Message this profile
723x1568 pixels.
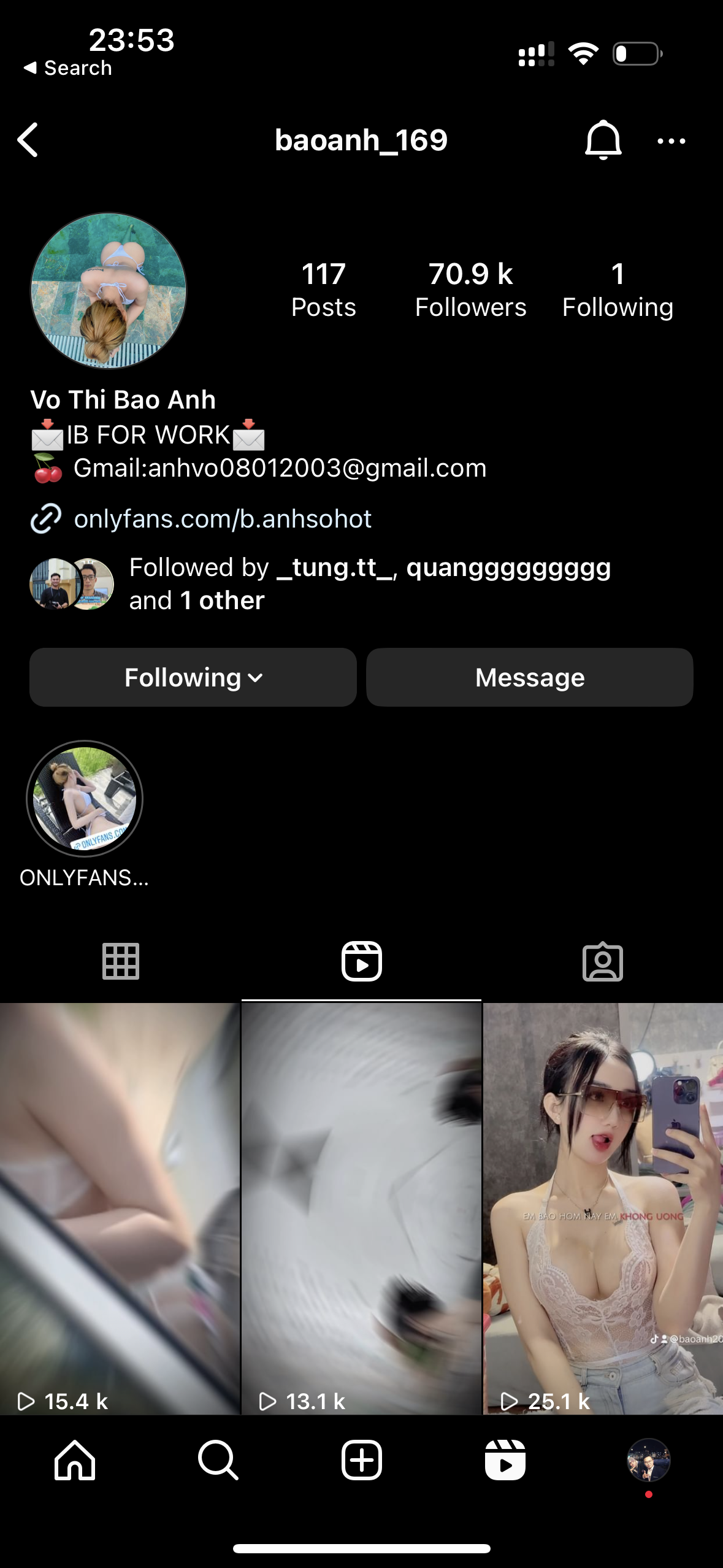[530, 677]
